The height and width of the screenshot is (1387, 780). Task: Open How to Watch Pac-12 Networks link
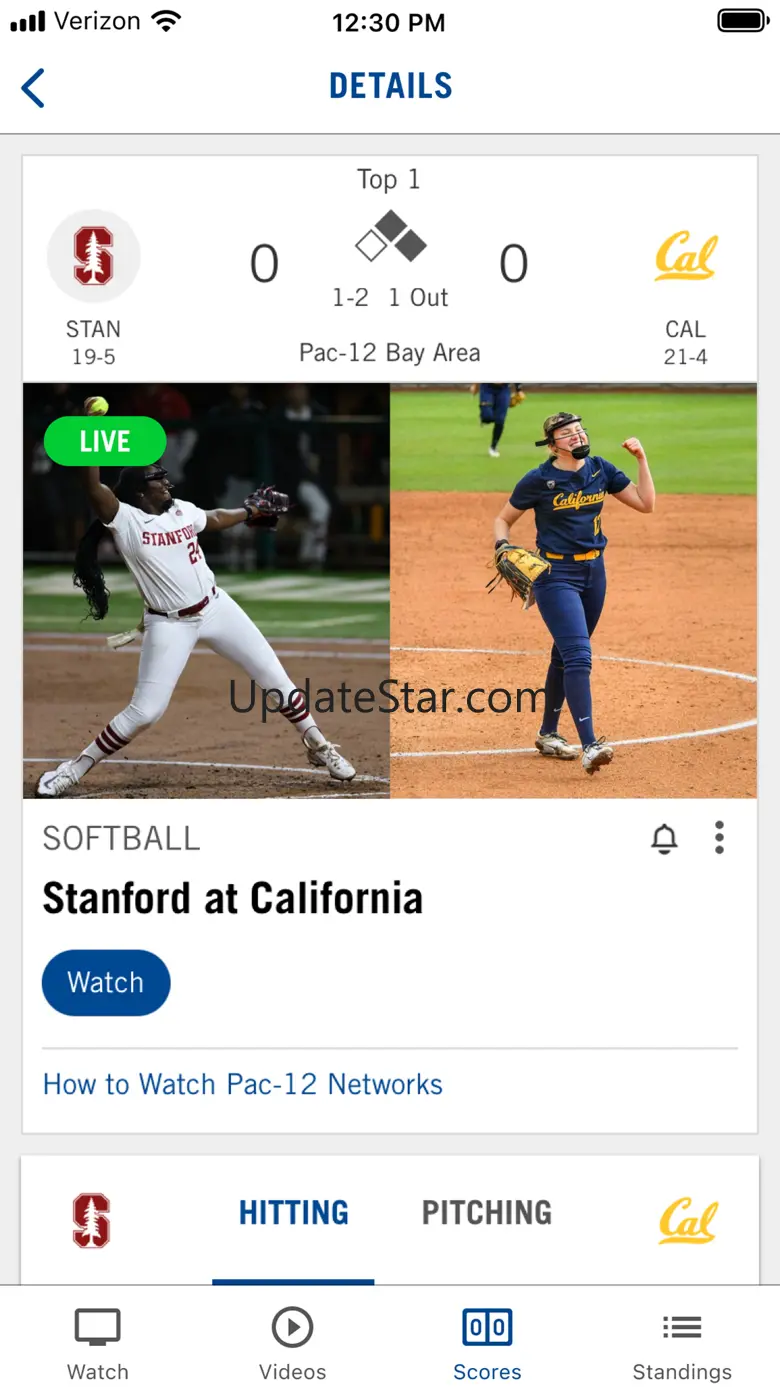(242, 1084)
